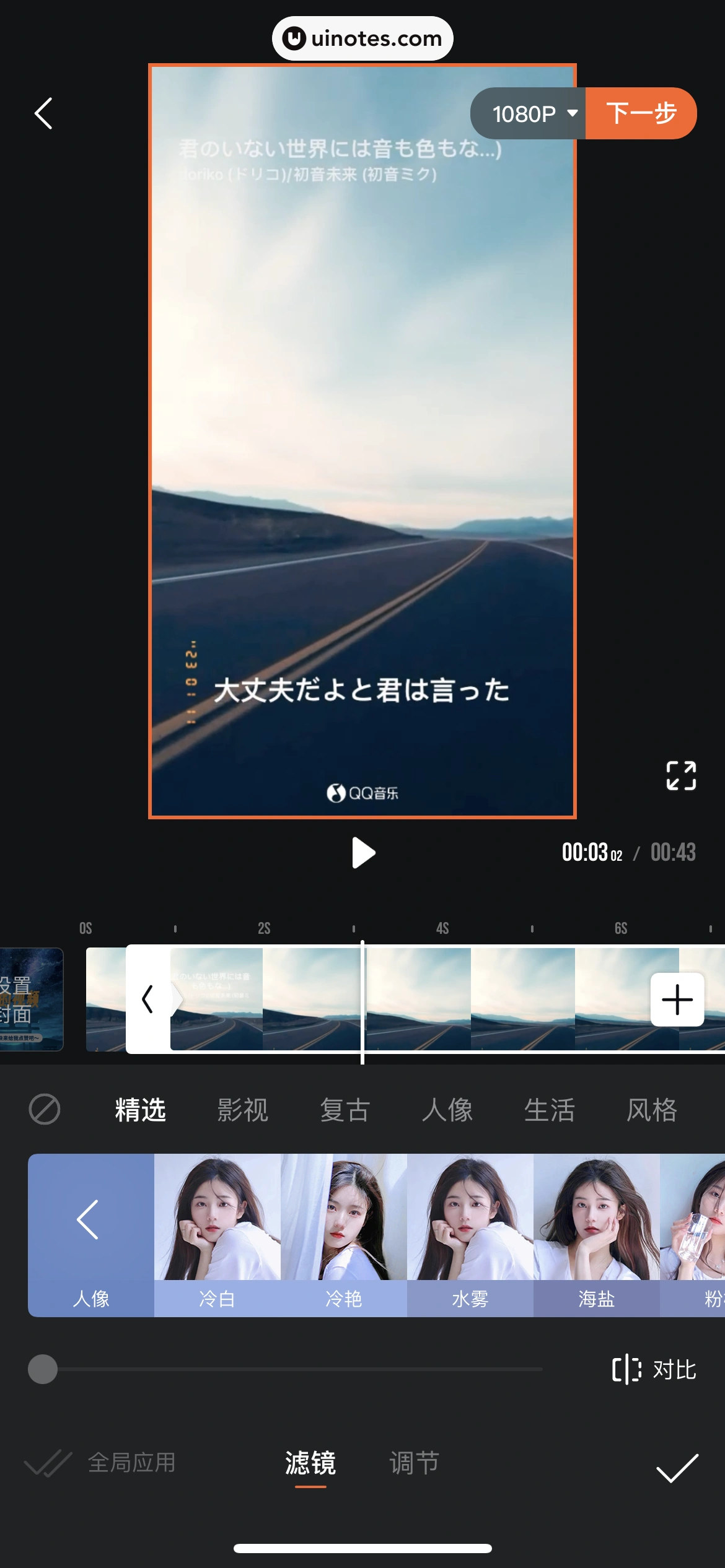Confirm with the checkmark icon
This screenshot has width=725, height=1568.
point(677,1468)
